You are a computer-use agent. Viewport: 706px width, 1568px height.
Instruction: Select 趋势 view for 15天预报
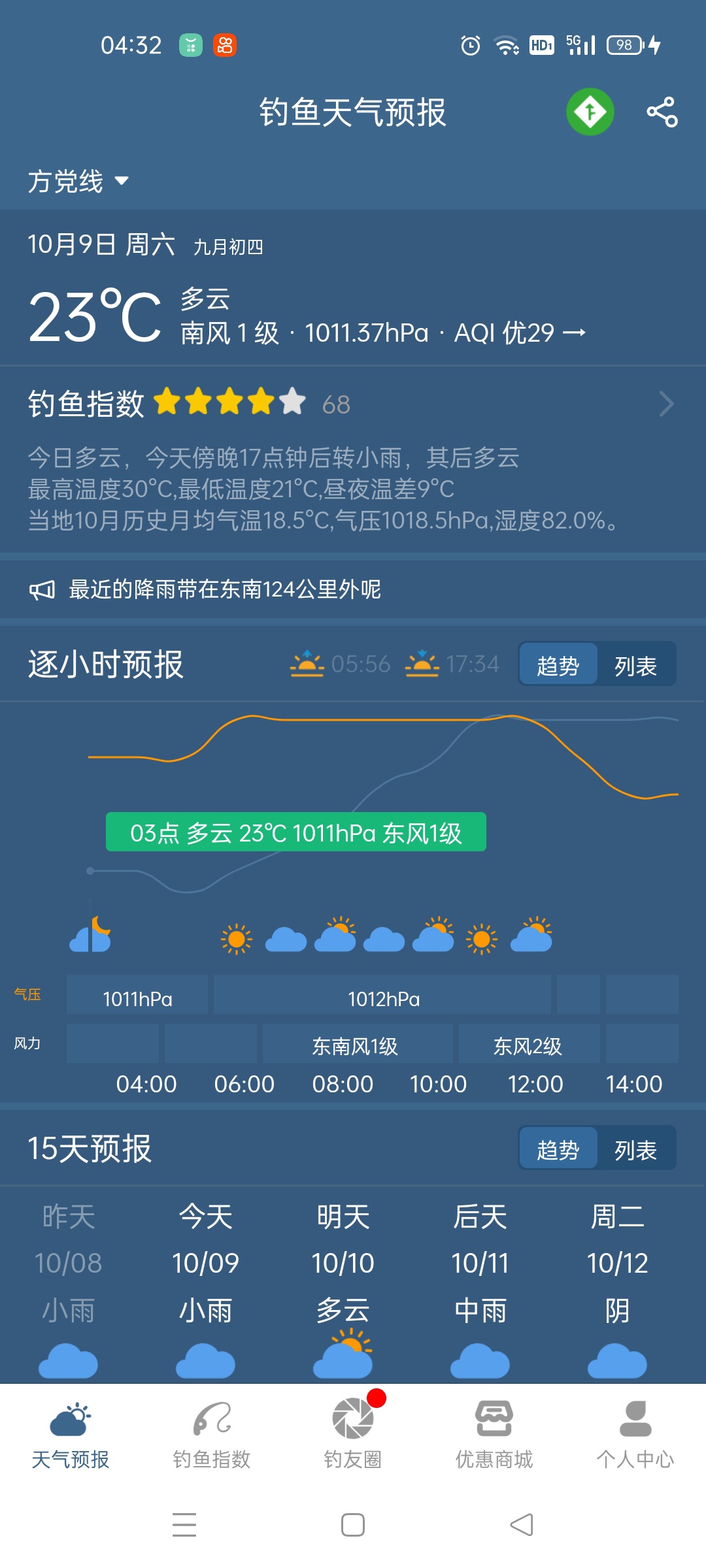click(558, 1149)
